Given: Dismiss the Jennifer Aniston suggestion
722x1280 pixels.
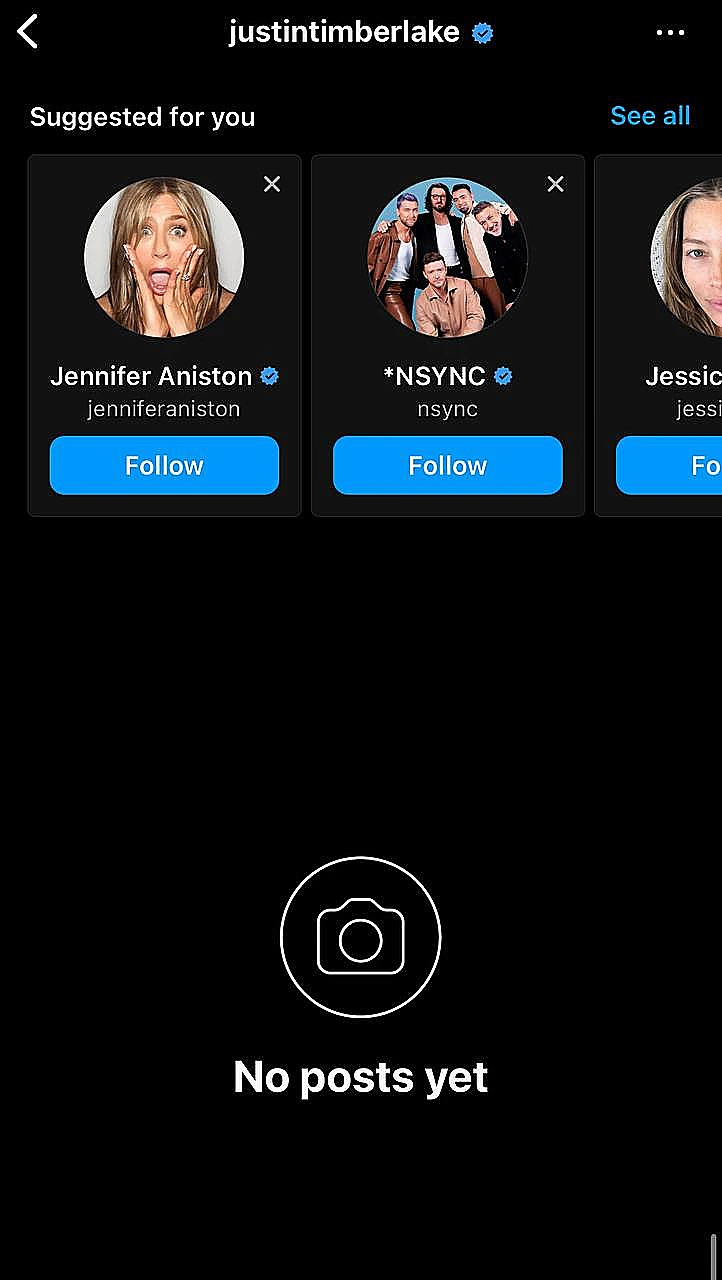Looking at the screenshot, I should point(272,184).
